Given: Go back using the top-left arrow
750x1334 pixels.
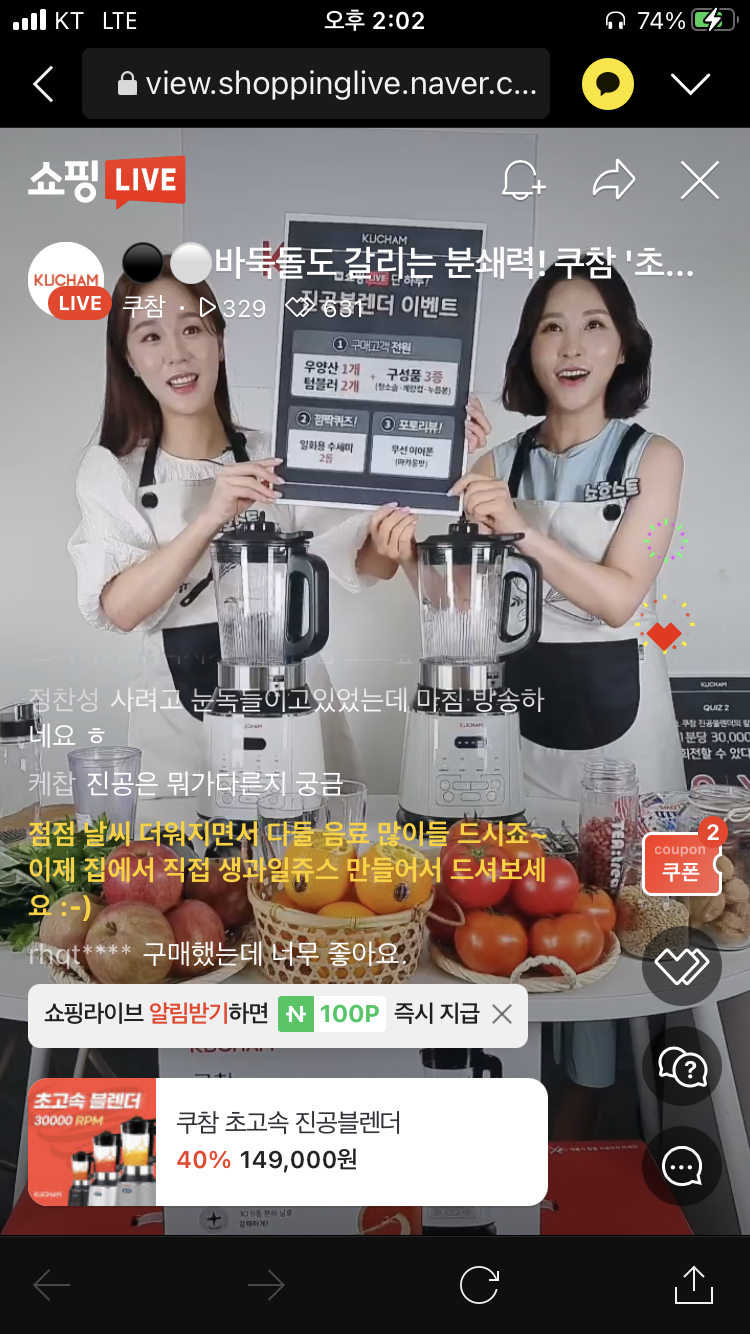Looking at the screenshot, I should (x=43, y=85).
